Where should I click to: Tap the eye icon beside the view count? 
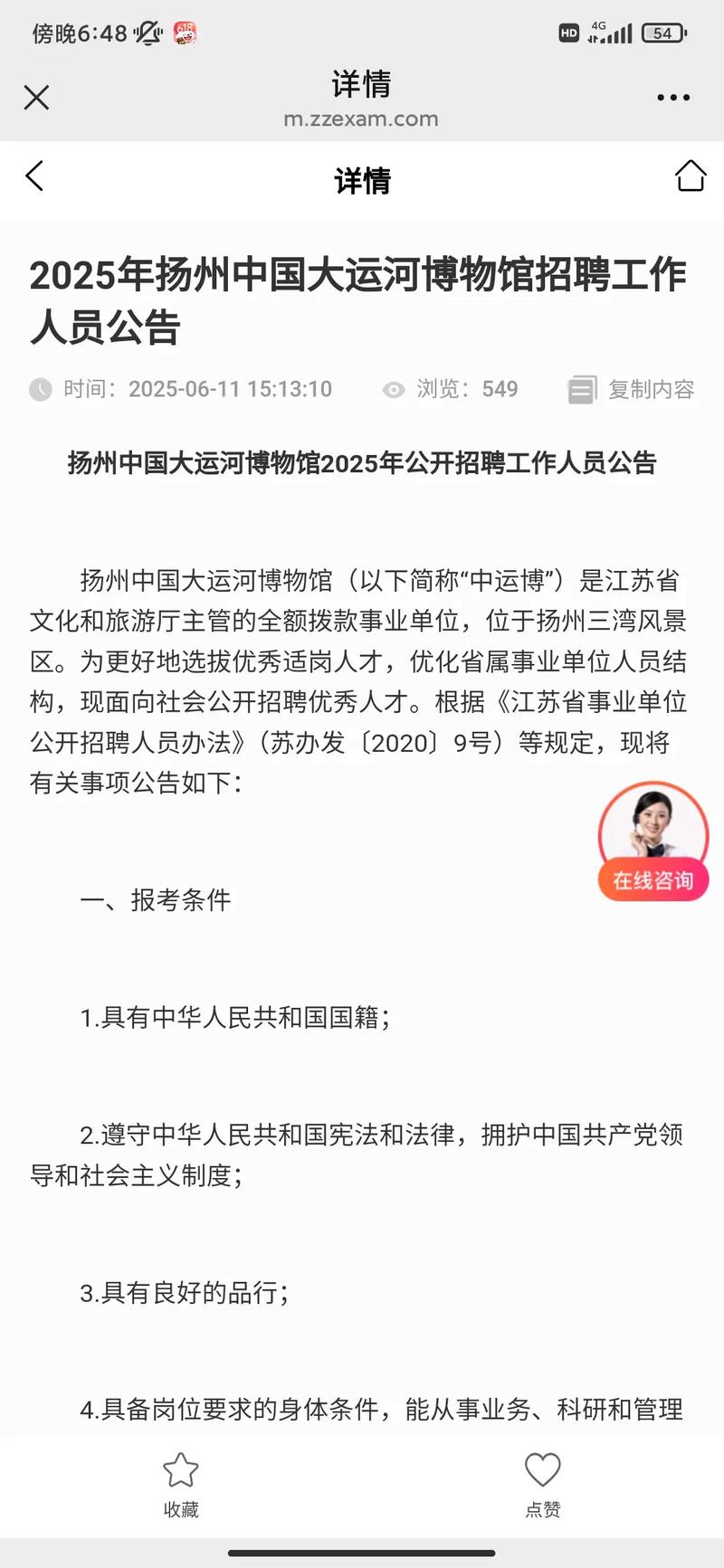click(x=393, y=389)
